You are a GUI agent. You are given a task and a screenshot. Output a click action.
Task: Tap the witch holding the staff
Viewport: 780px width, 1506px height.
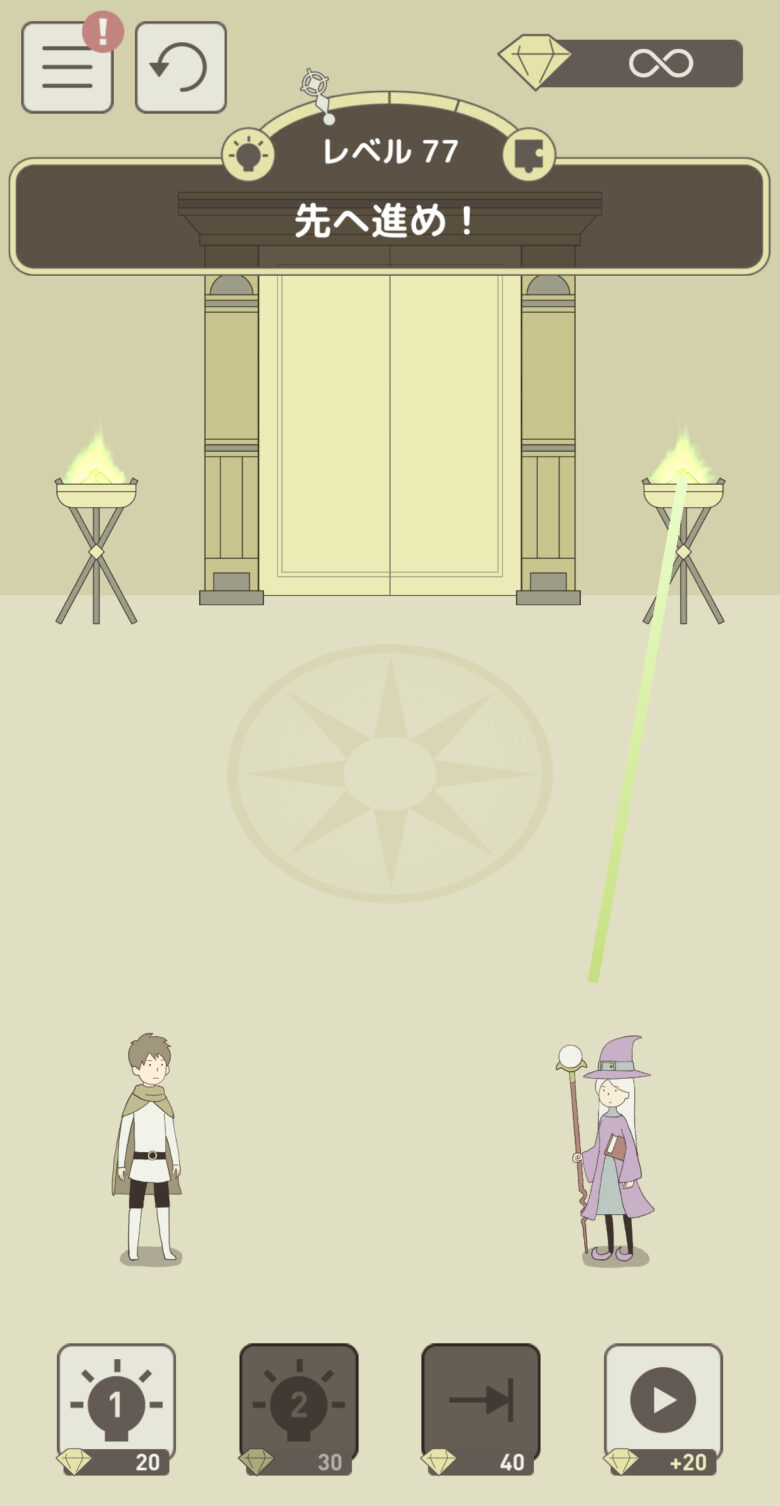coord(612,1150)
